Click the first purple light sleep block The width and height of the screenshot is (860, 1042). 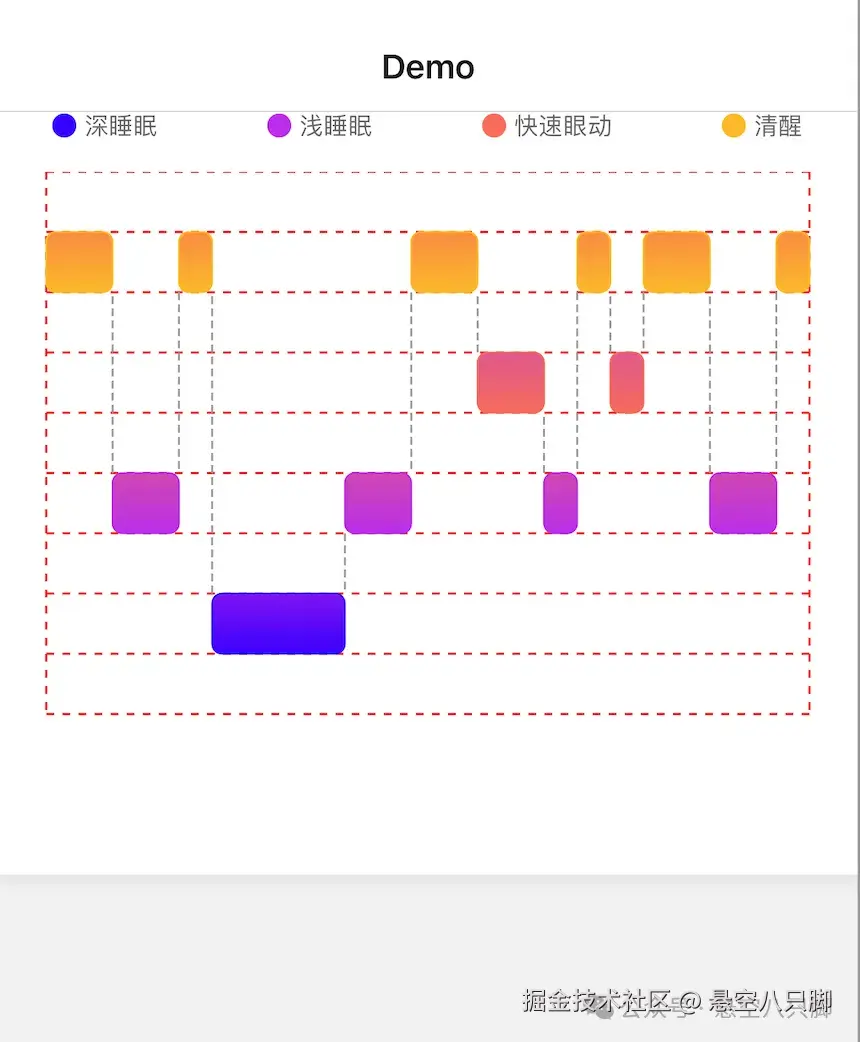[x=145, y=503]
